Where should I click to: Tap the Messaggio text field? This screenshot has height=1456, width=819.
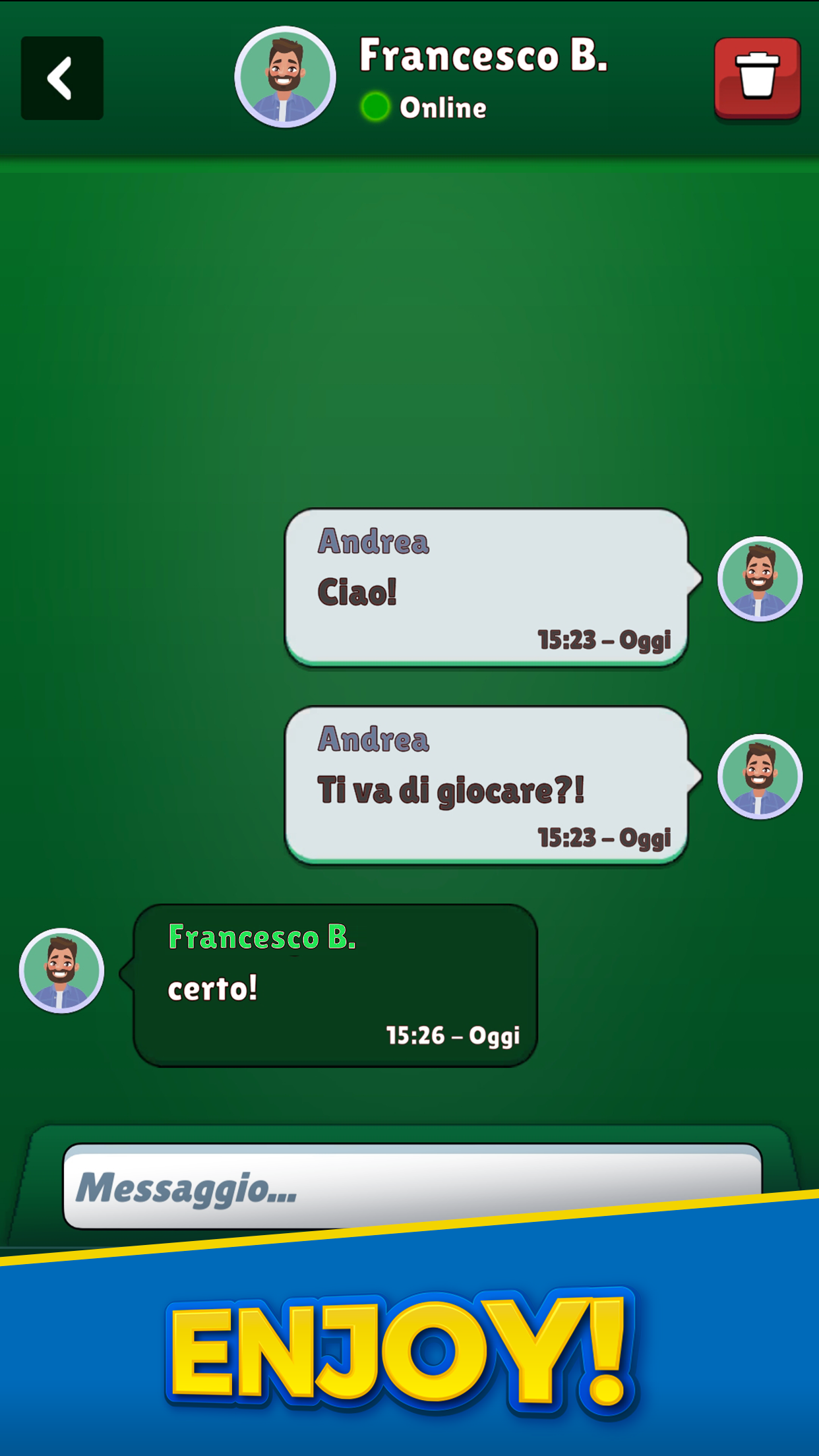pyautogui.click(x=412, y=1186)
